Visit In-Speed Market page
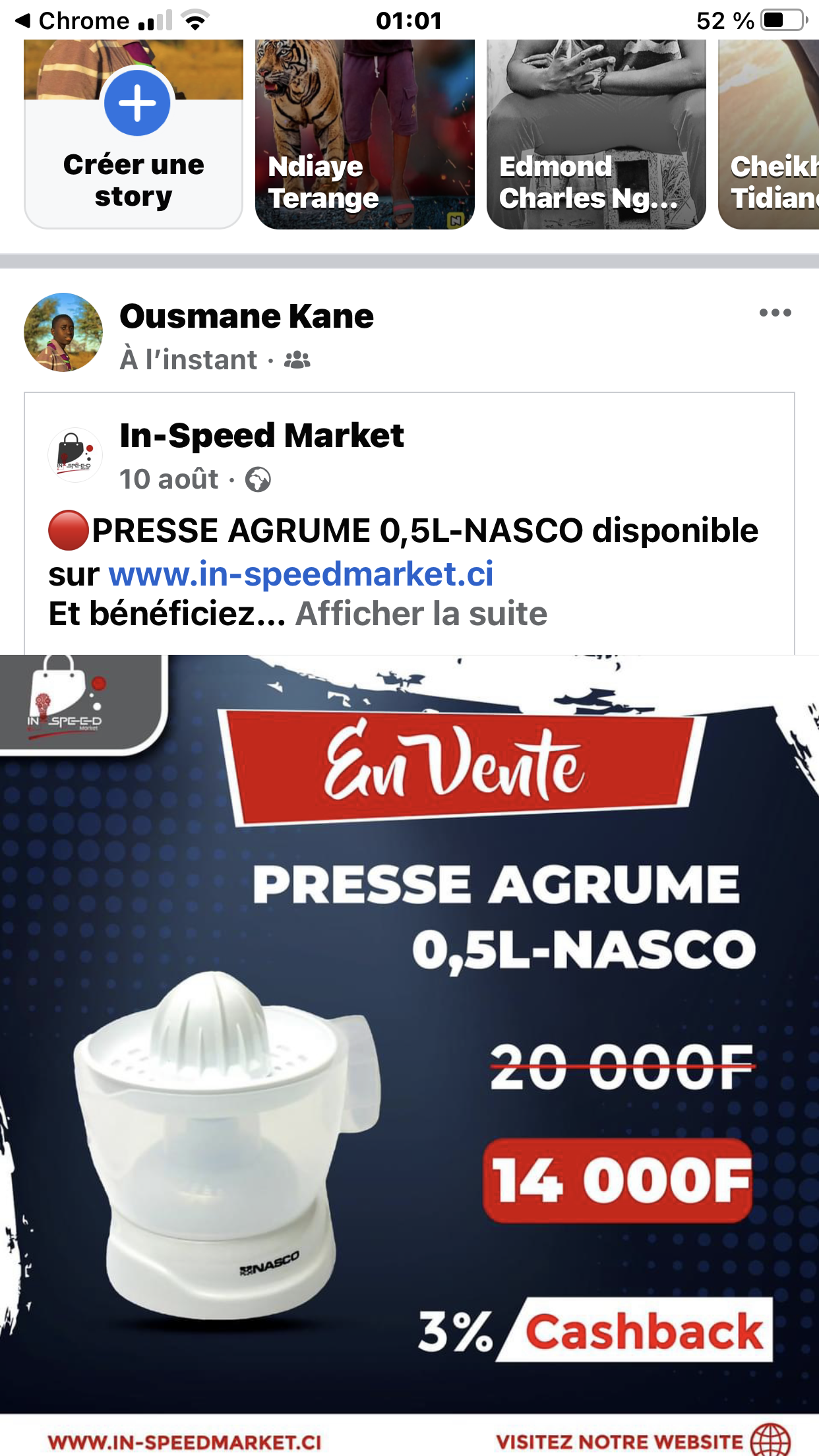This screenshot has height=1456, width=819. coord(262,436)
